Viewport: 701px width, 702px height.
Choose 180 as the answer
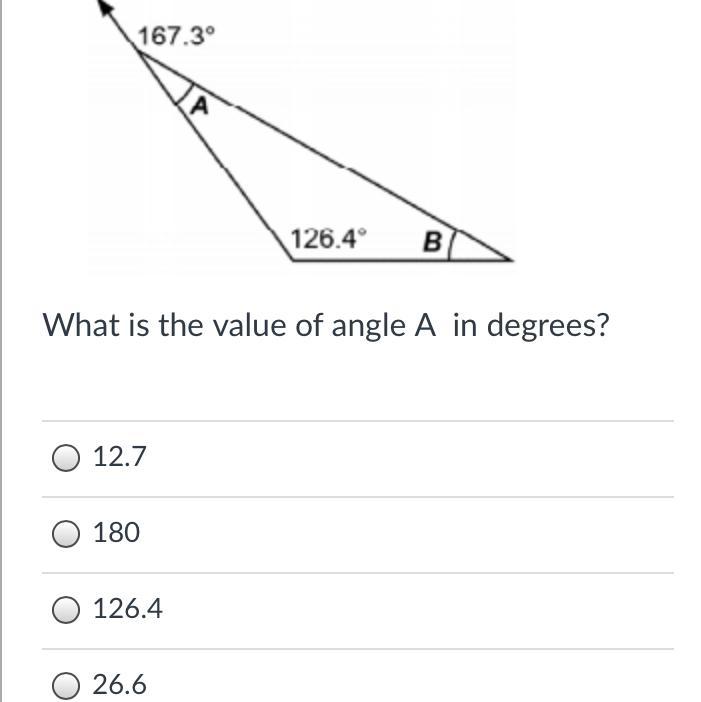point(66,534)
